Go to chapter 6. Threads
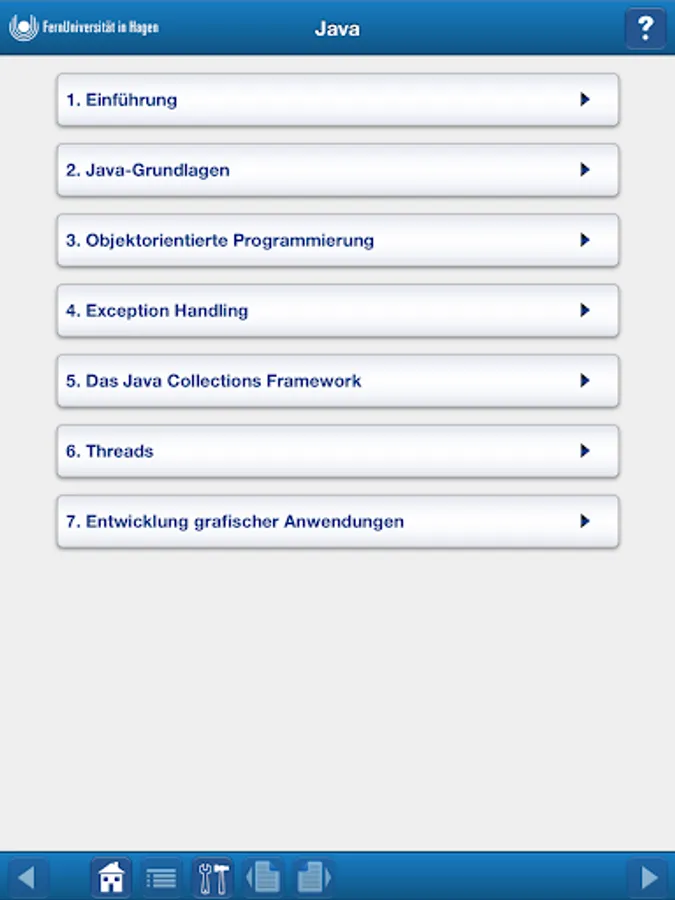The image size is (675, 900). pyautogui.click(x=338, y=451)
